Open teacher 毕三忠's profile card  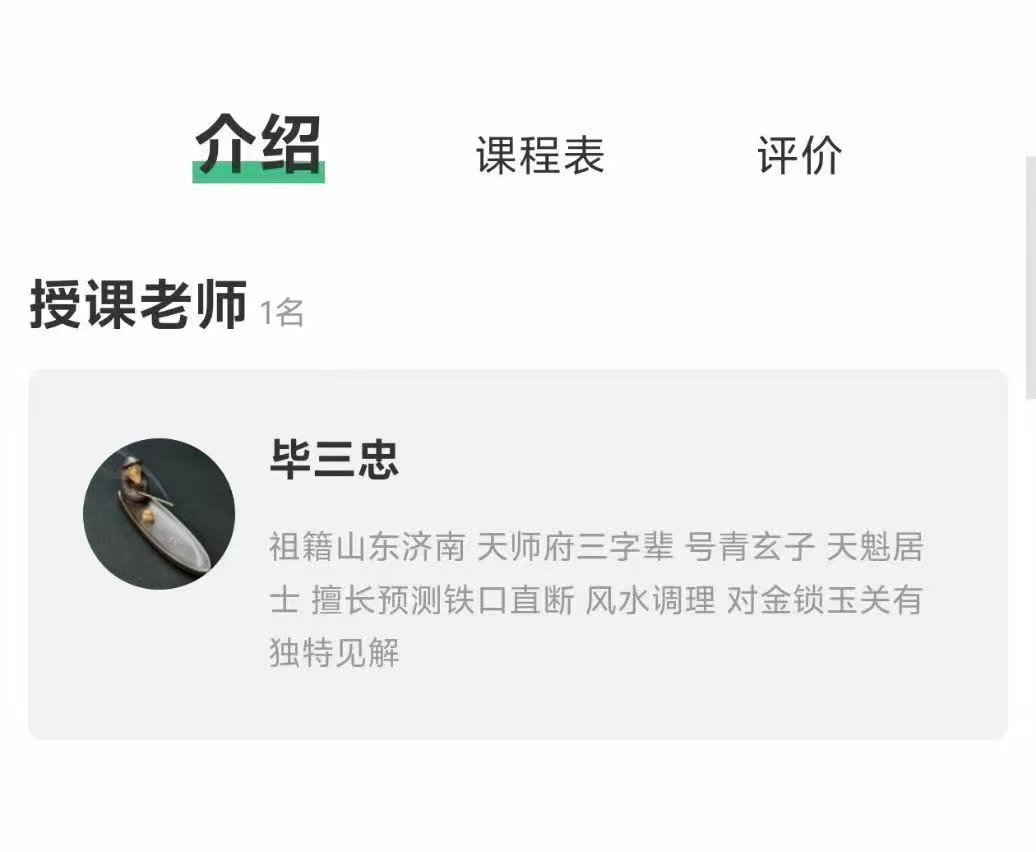pos(517,554)
